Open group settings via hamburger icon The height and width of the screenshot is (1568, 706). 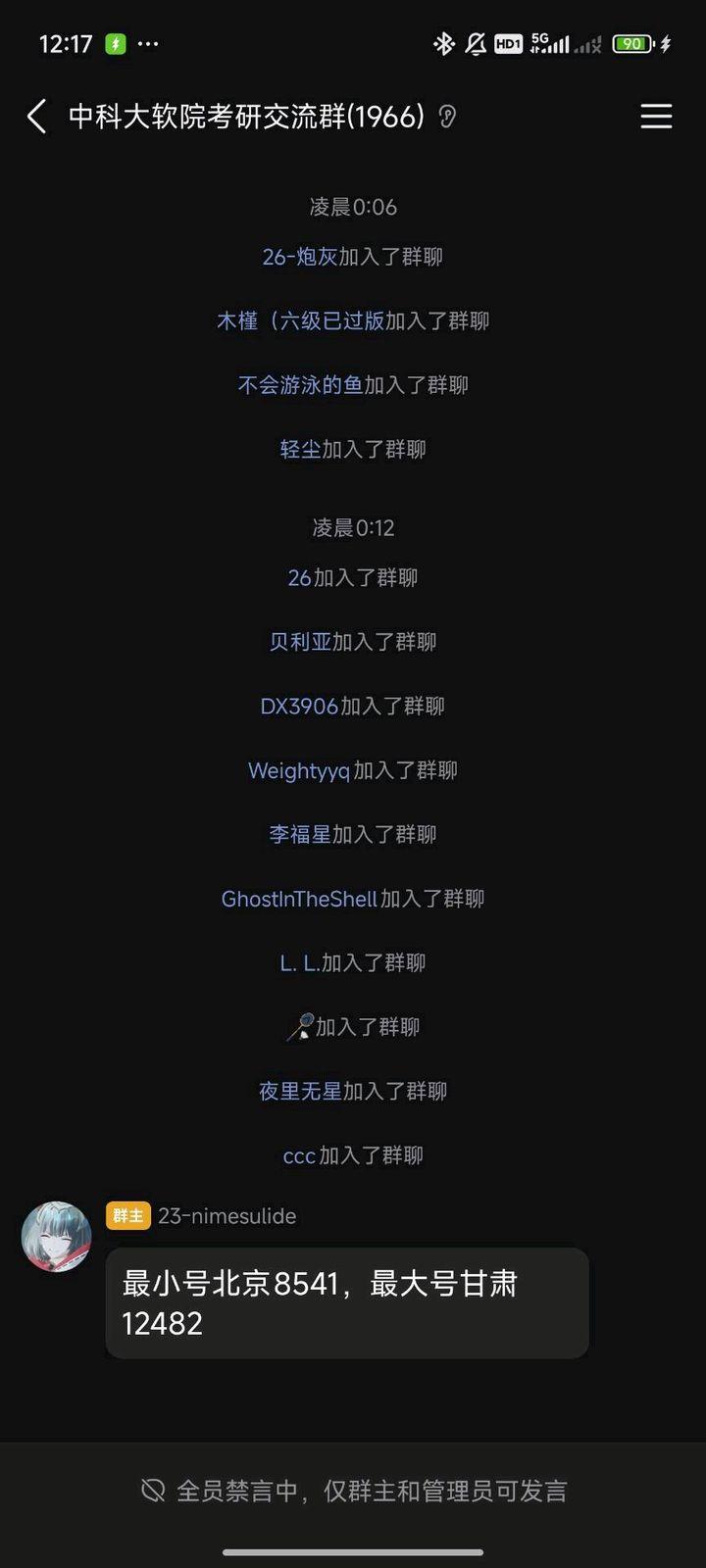pos(655,116)
